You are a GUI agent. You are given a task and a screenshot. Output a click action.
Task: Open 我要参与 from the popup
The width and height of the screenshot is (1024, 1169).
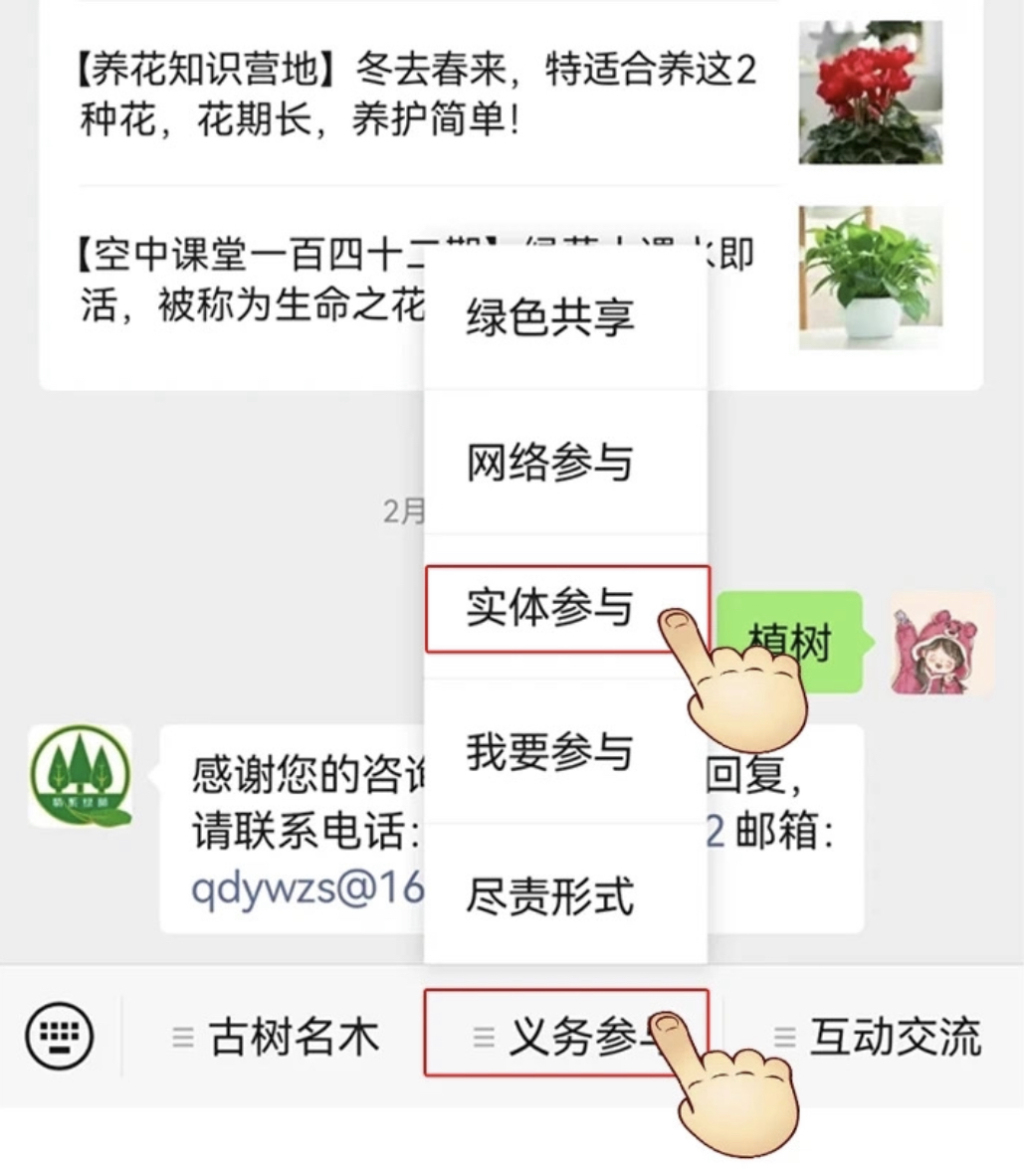tap(550, 752)
